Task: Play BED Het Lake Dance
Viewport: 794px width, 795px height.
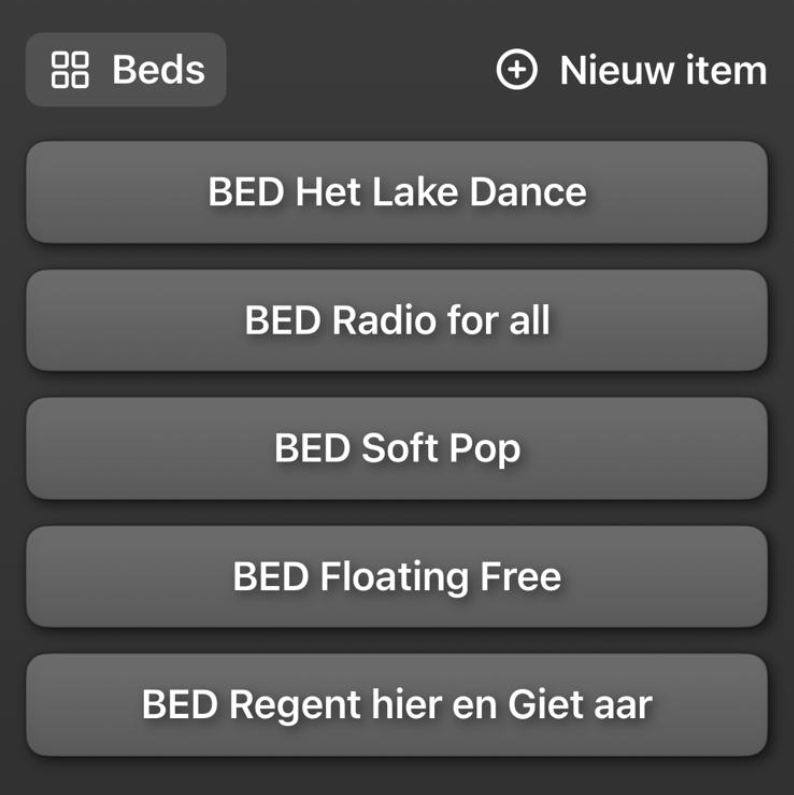Action: [x=397, y=192]
